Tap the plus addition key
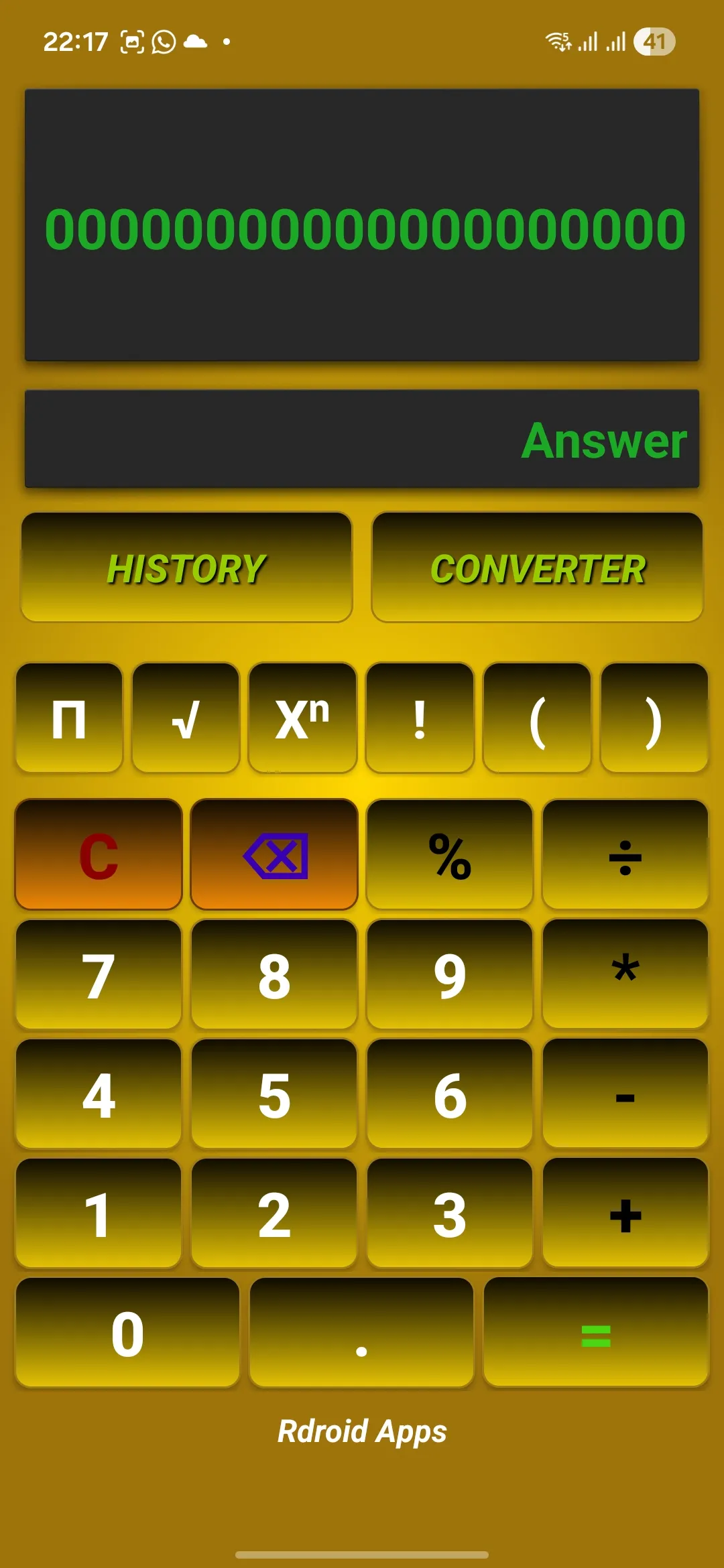The height and width of the screenshot is (1568, 724). [x=625, y=1214]
